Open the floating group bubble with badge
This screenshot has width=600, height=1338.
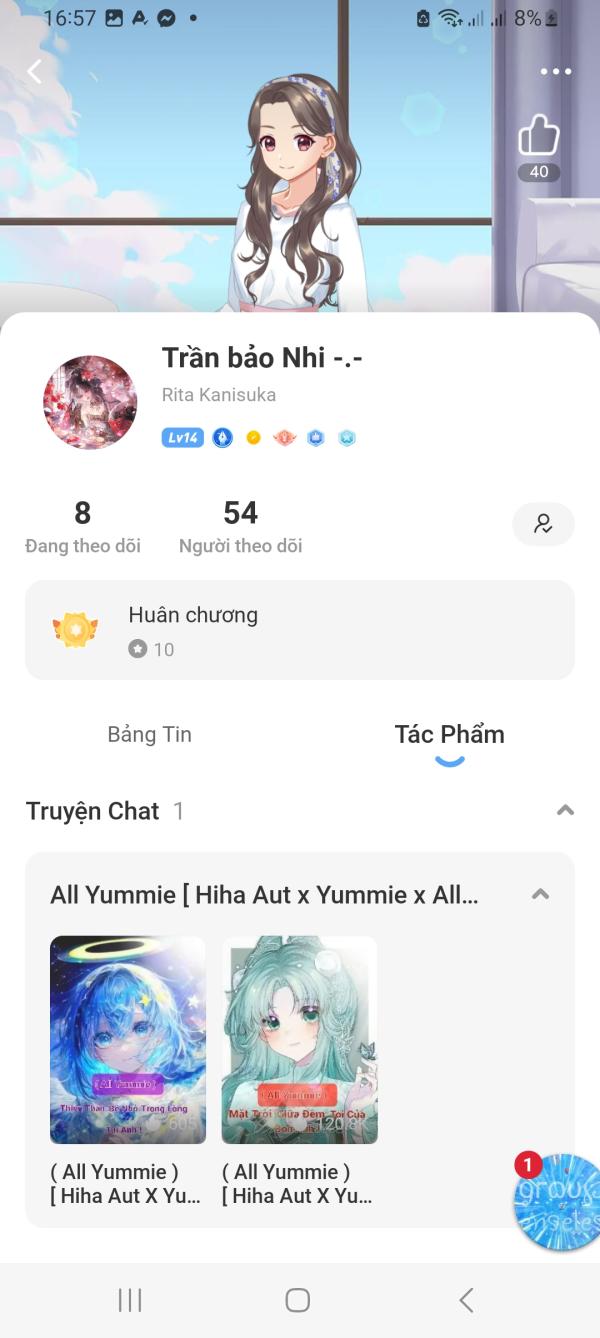pyautogui.click(x=558, y=1202)
